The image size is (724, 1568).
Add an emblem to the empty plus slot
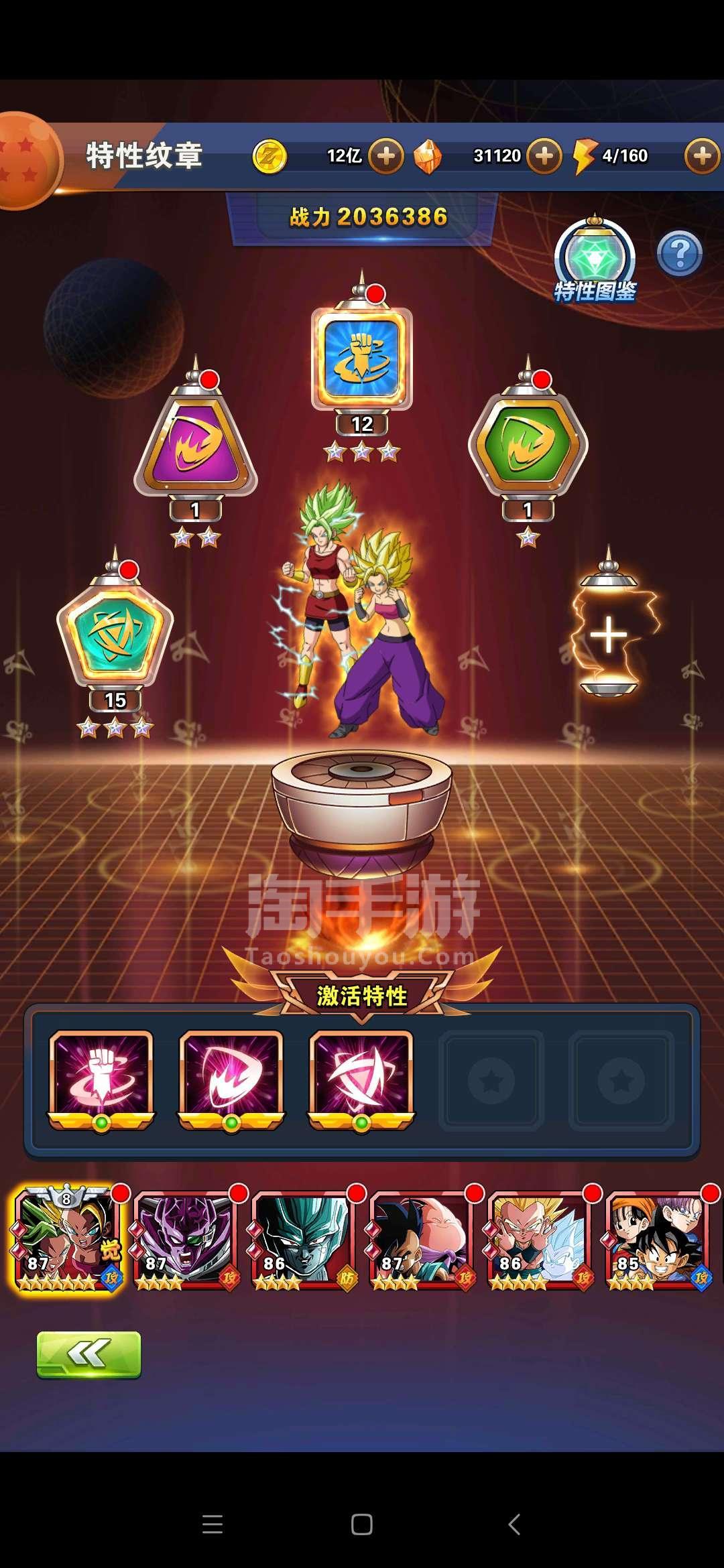pyautogui.click(x=609, y=635)
